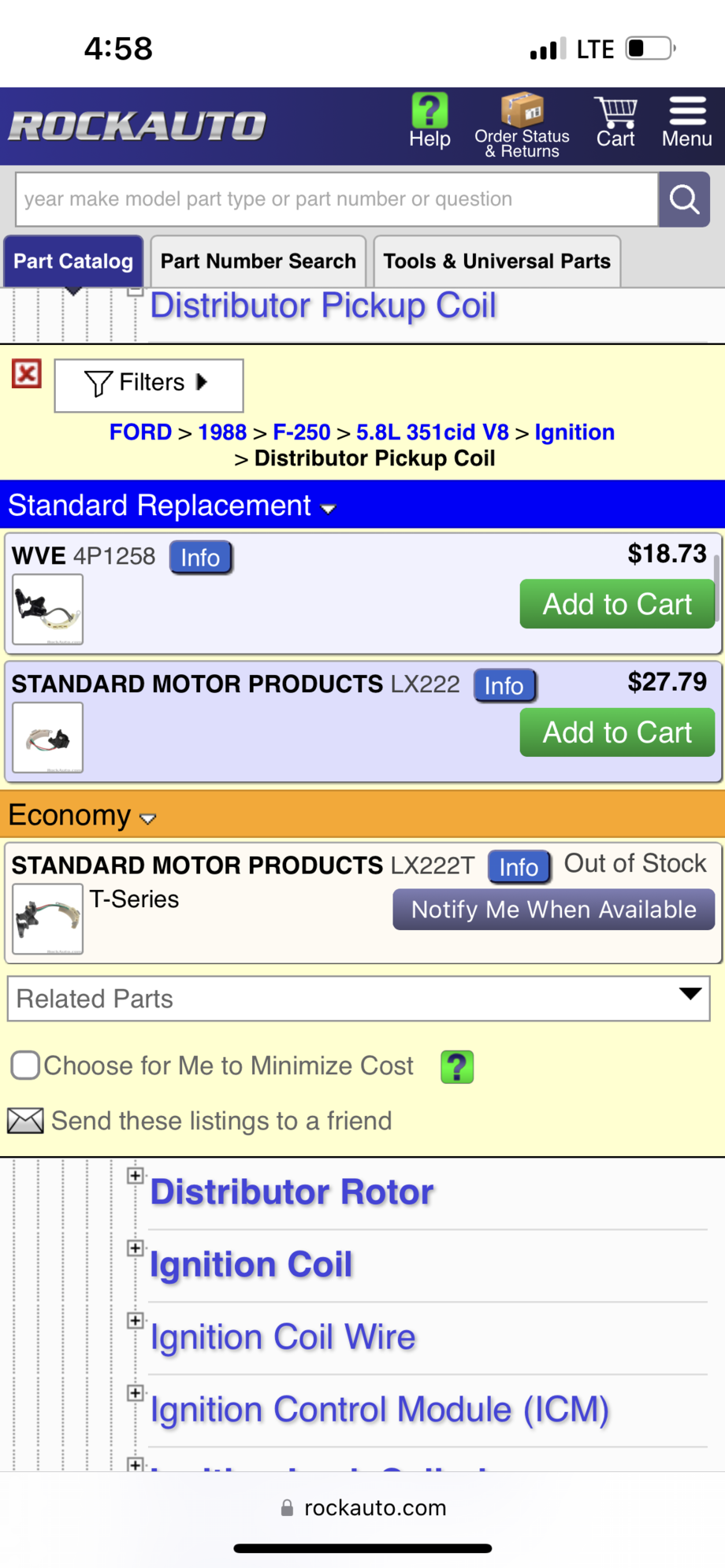This screenshot has width=725, height=1568.
Task: Click the green question mark next to Minimize Cost
Action: pyautogui.click(x=457, y=1066)
